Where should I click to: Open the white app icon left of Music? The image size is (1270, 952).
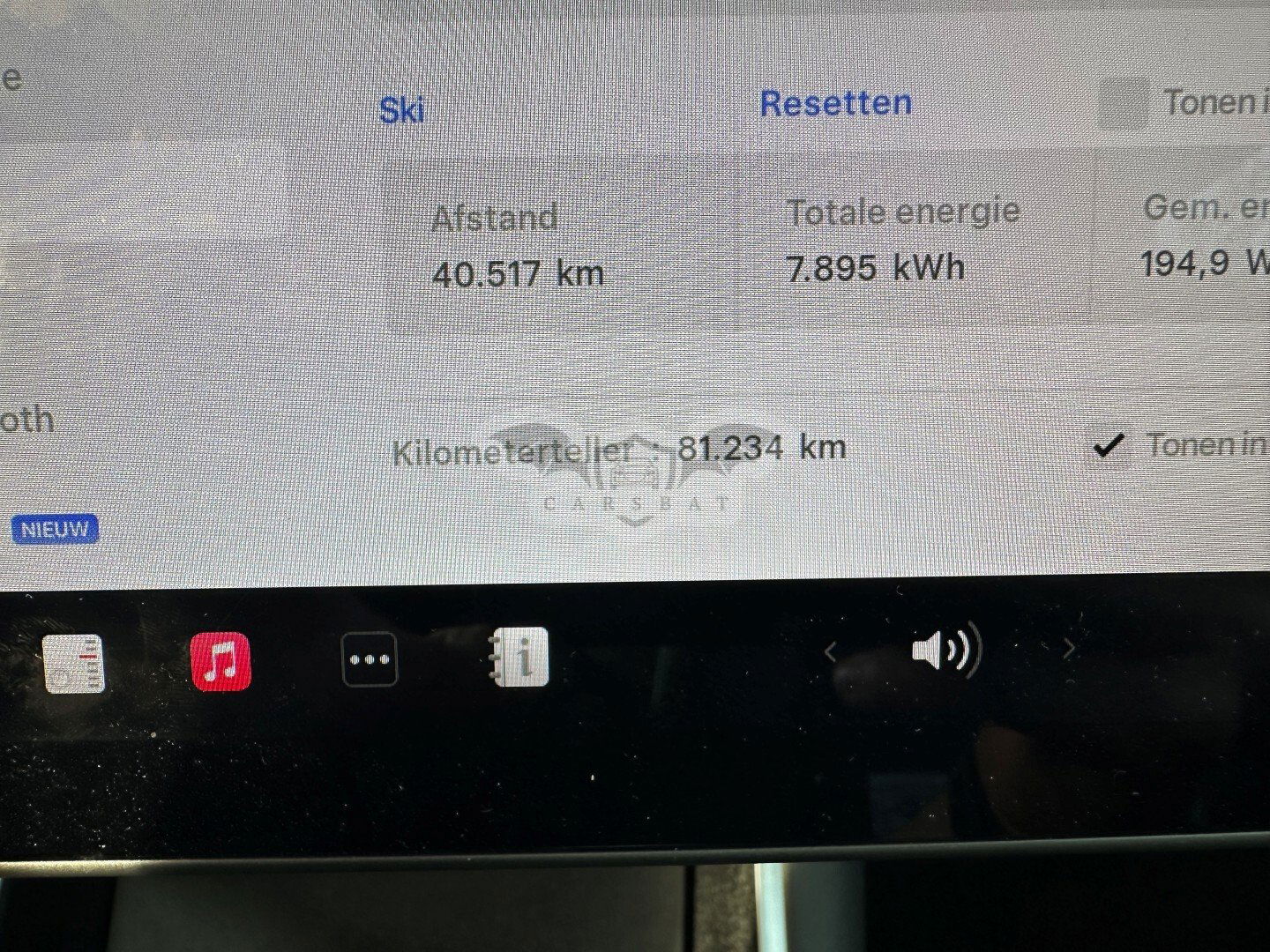tap(74, 664)
